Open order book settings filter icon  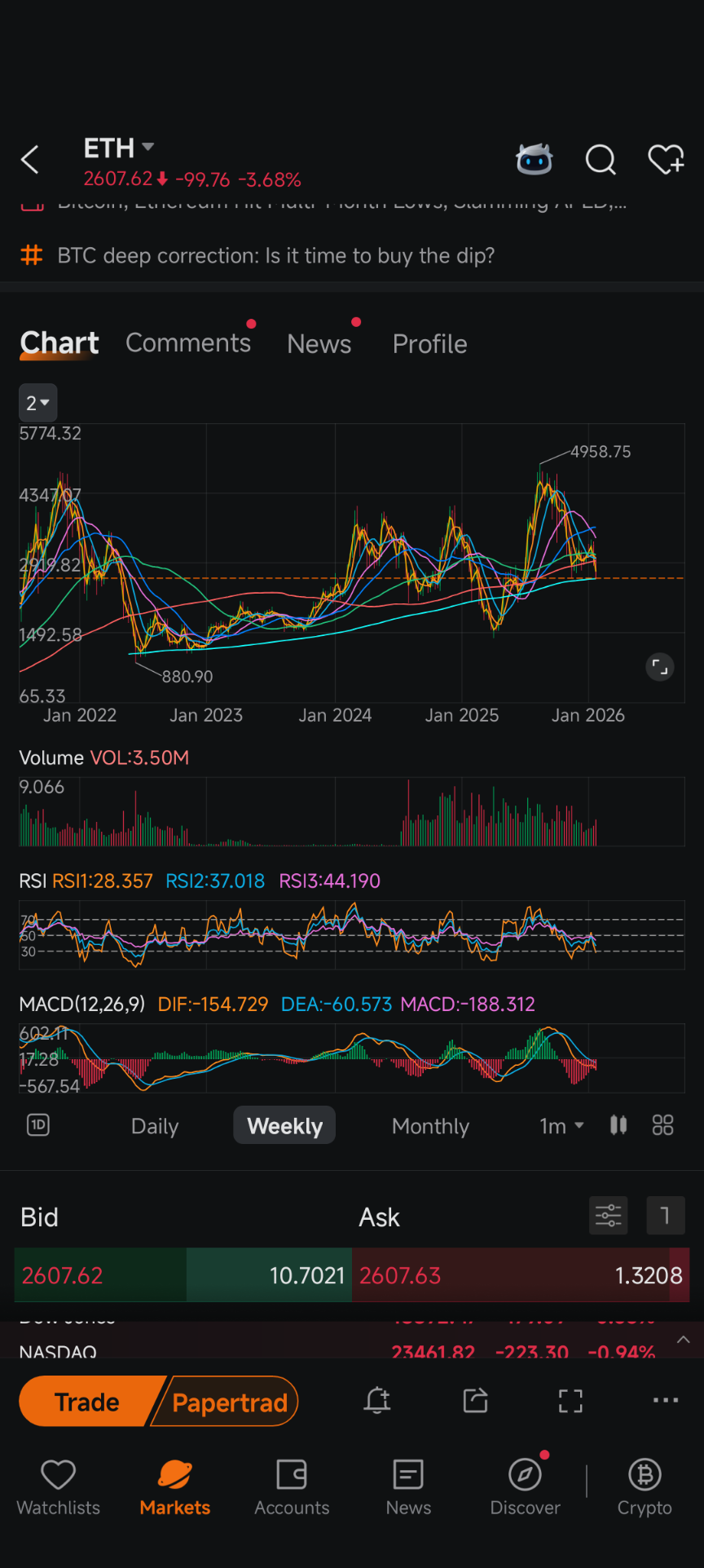click(609, 1215)
